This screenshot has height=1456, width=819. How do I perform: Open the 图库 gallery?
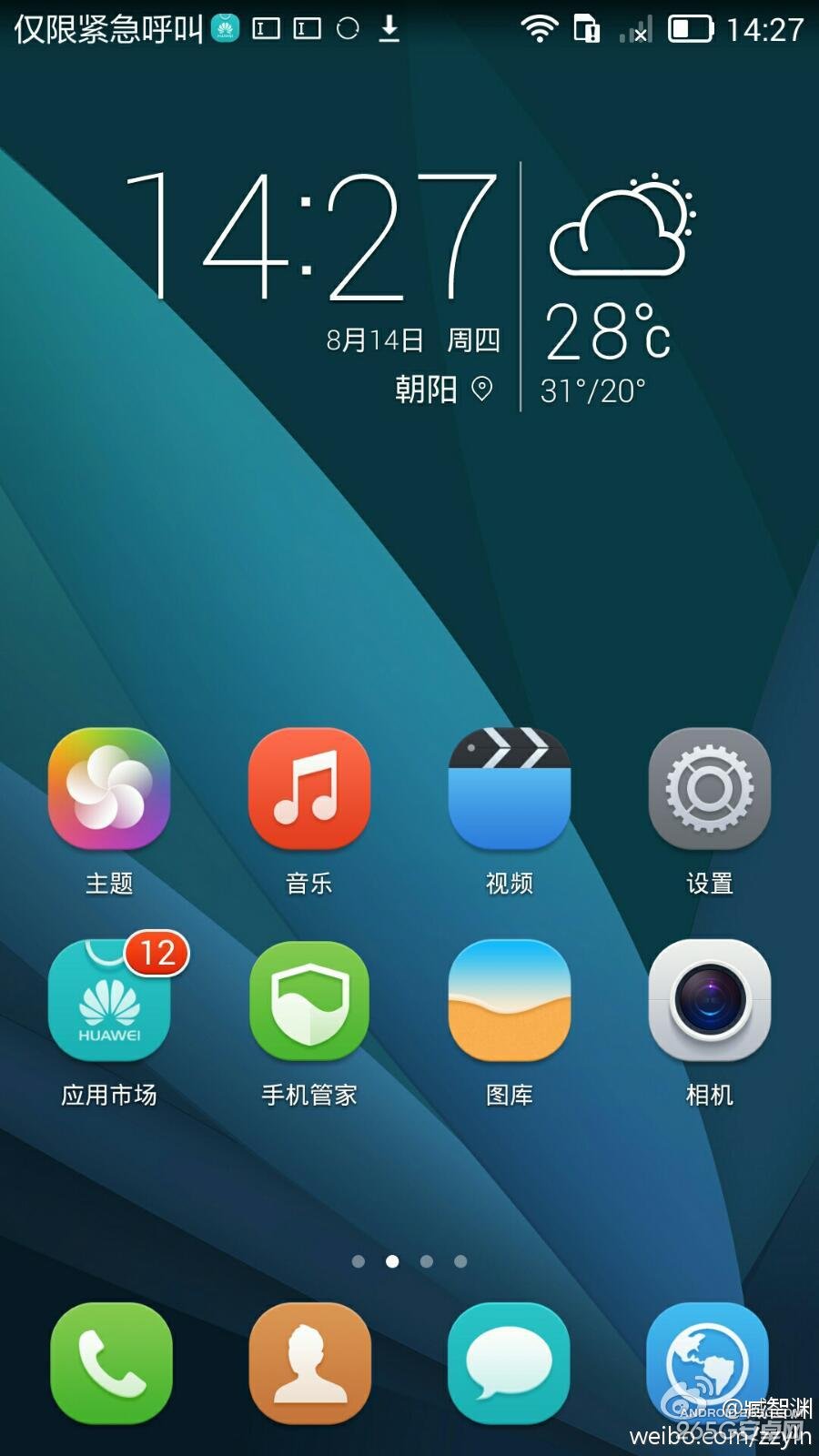(x=510, y=1001)
